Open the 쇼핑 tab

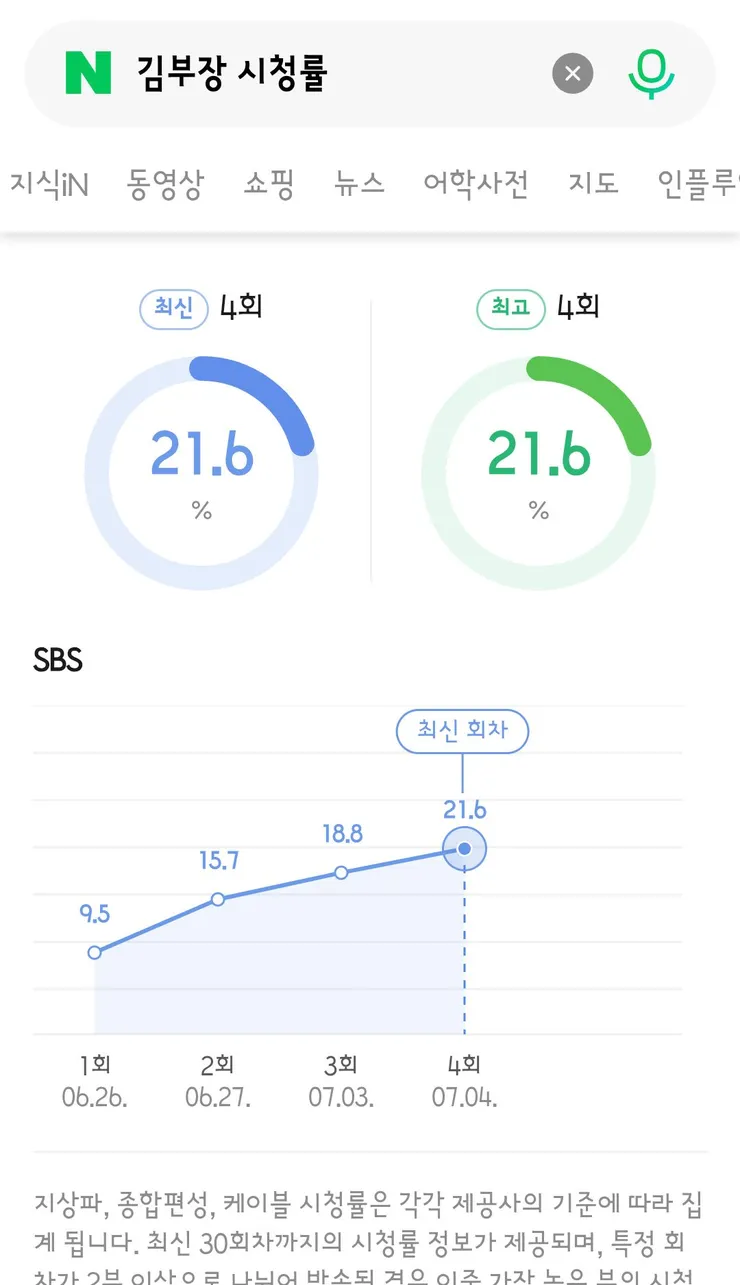tap(269, 184)
